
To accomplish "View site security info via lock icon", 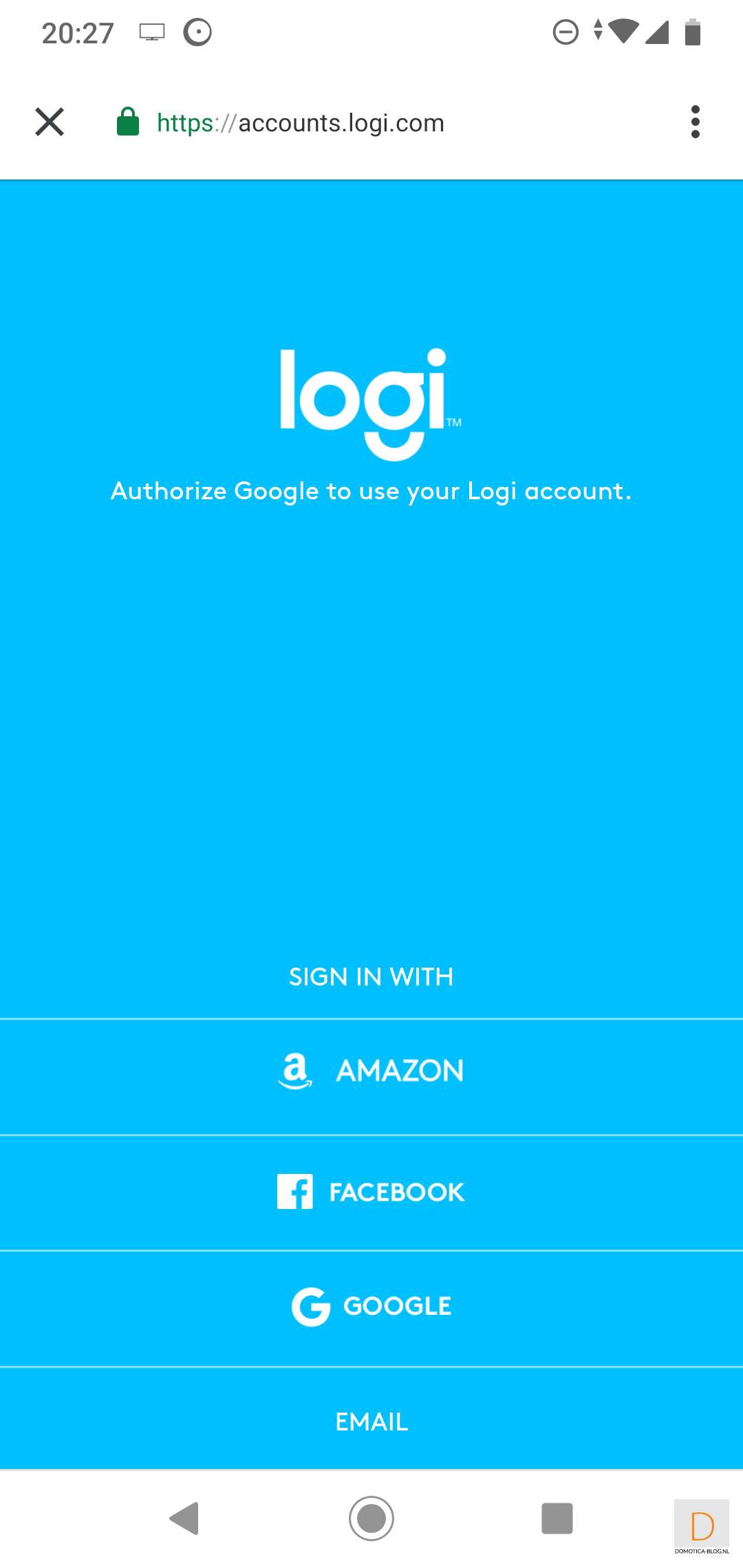I will (128, 122).
